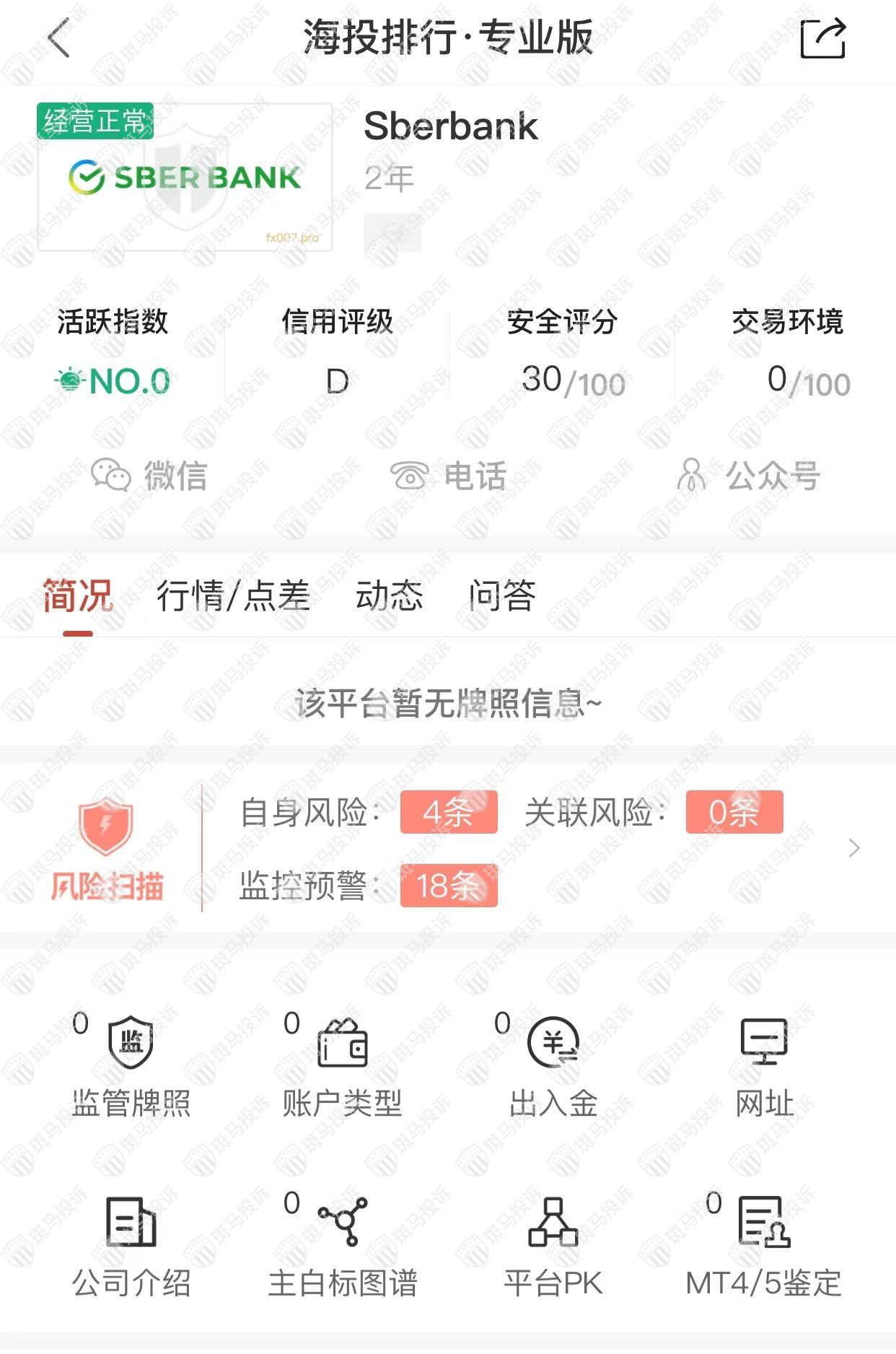896x1354 pixels.
Task: Open the 公众号 option
Action: (x=748, y=476)
